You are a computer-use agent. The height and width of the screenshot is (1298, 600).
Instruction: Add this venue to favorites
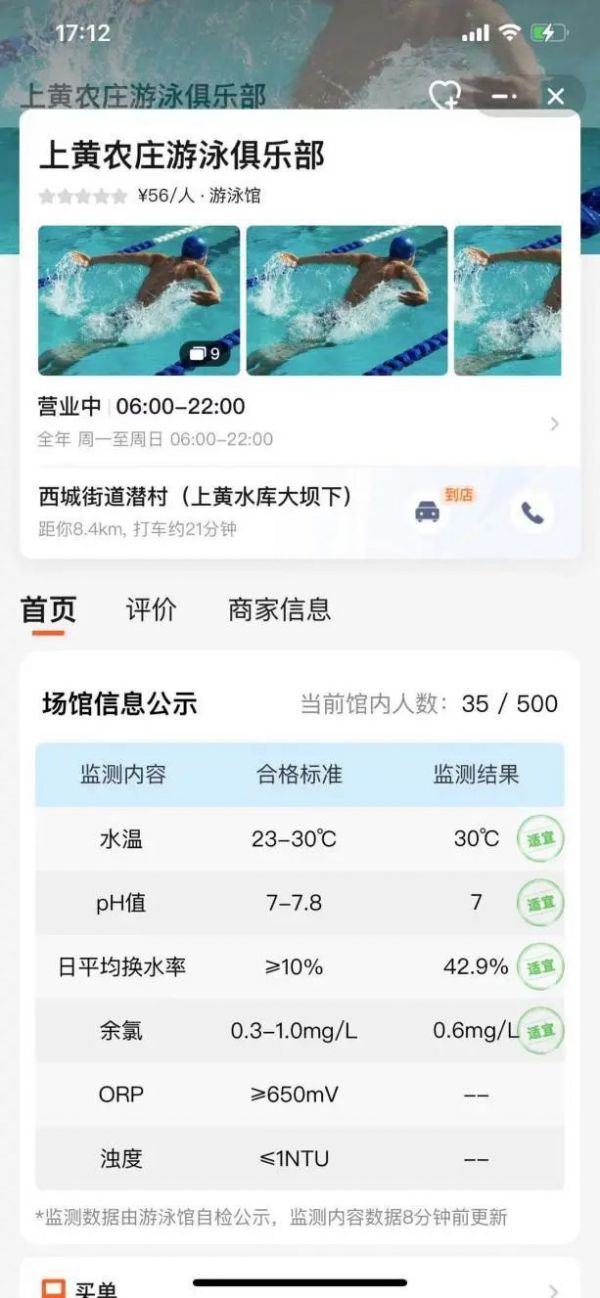click(444, 96)
